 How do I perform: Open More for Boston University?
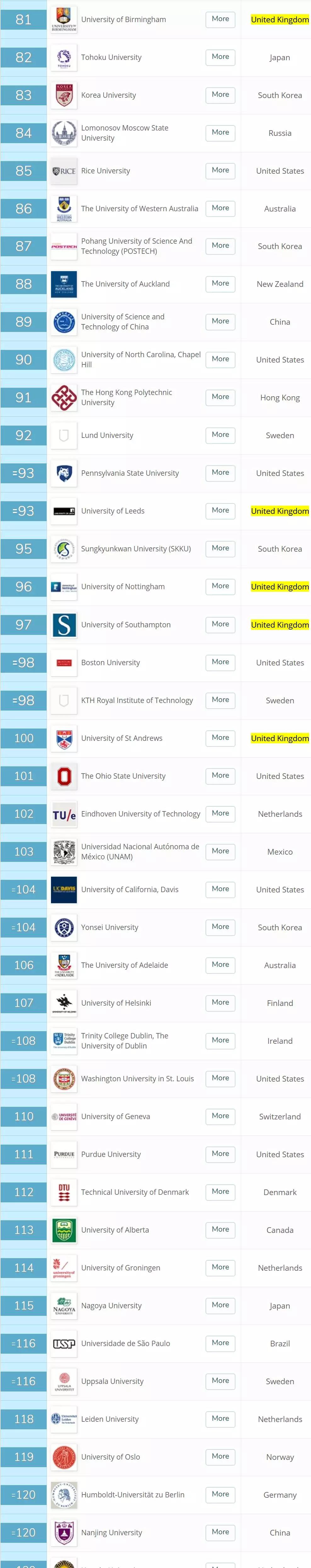pyautogui.click(x=220, y=662)
